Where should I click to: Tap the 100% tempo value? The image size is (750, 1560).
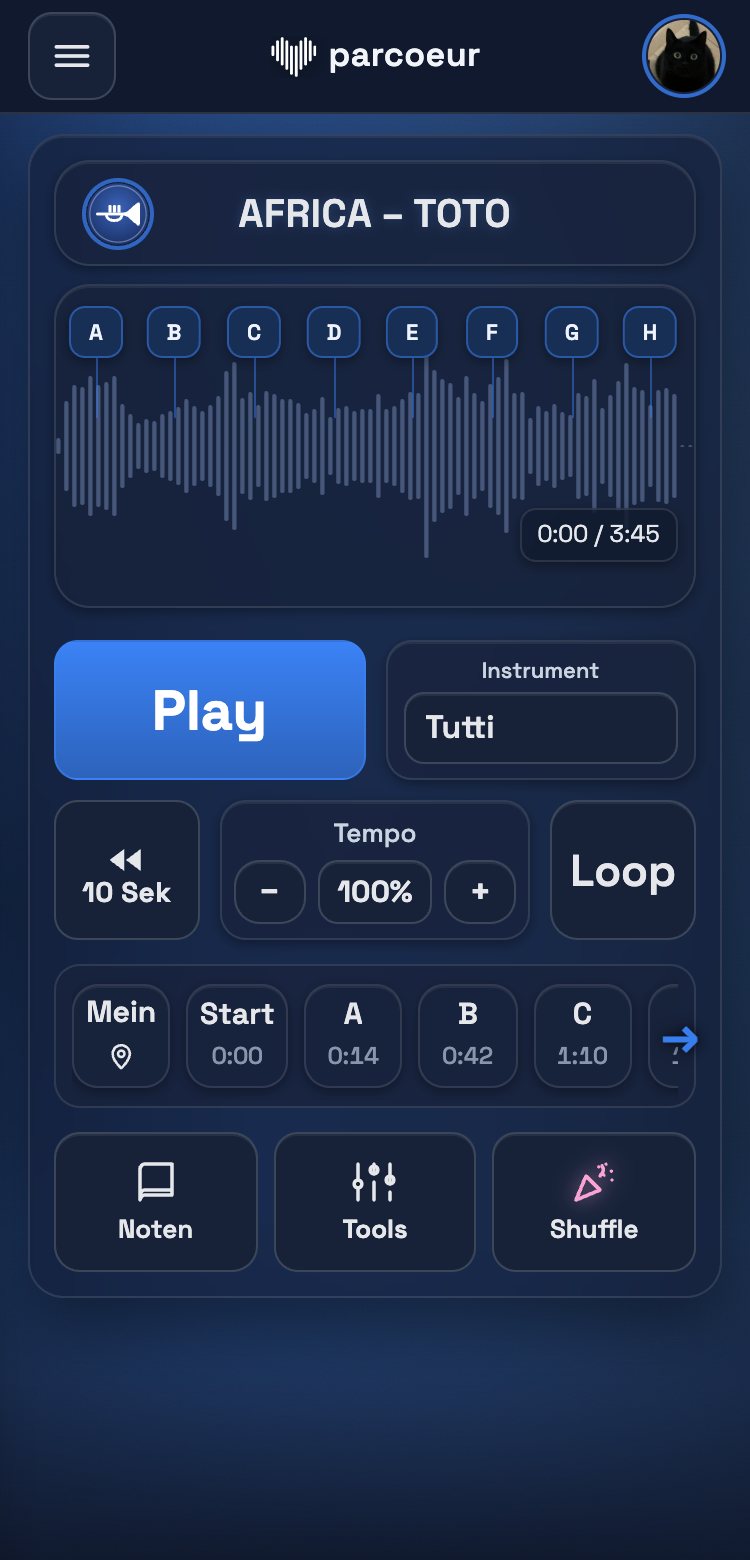point(375,892)
